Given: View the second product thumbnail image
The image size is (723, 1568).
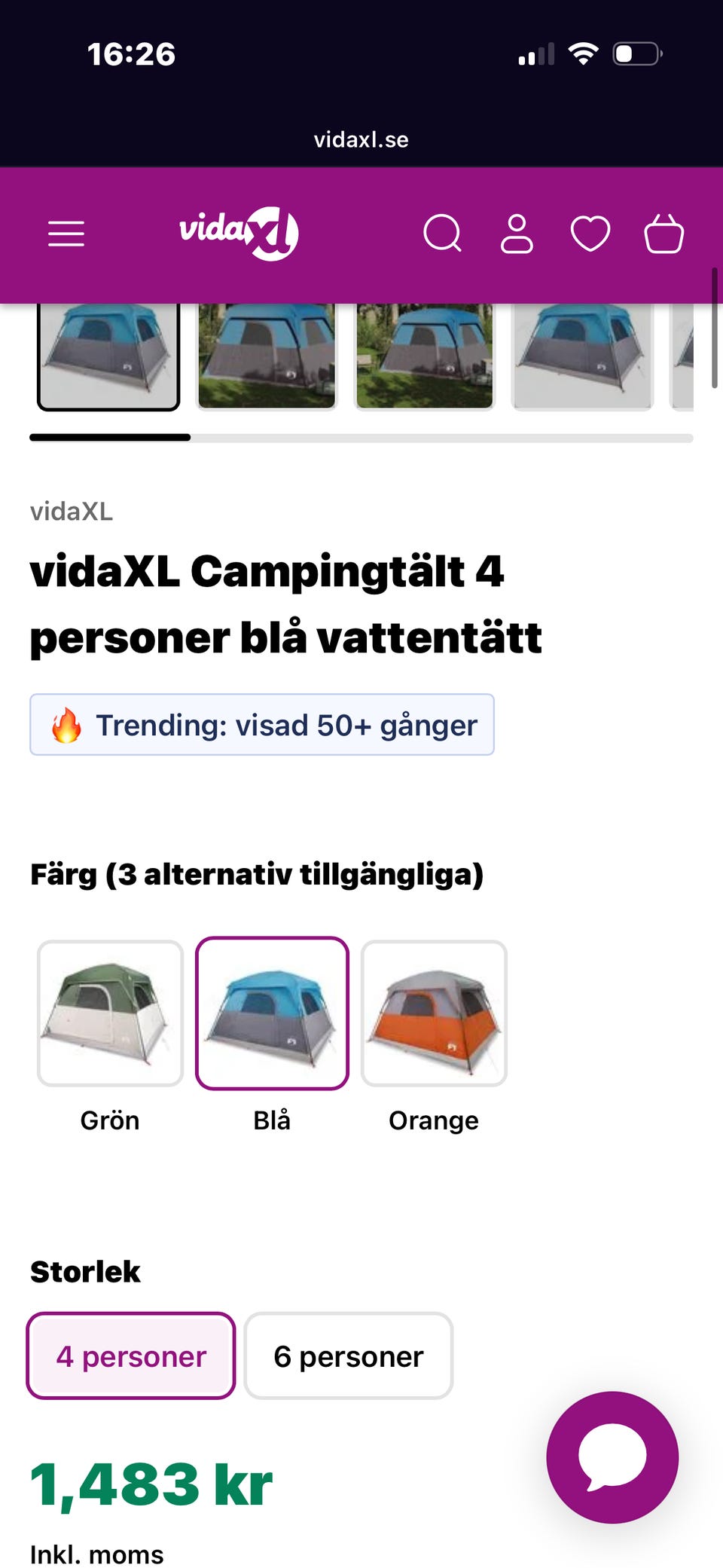Looking at the screenshot, I should click(267, 356).
